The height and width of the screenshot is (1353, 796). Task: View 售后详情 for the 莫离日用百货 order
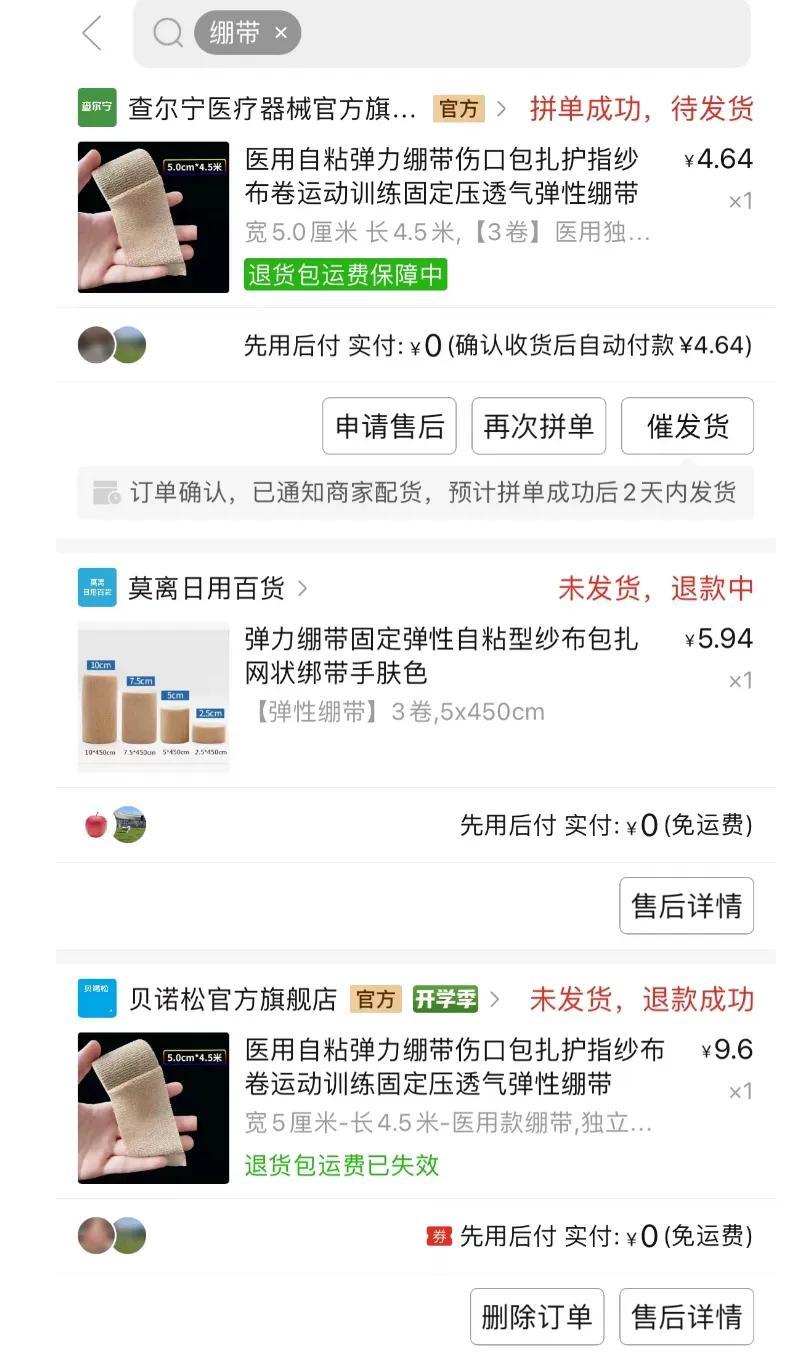tap(686, 906)
